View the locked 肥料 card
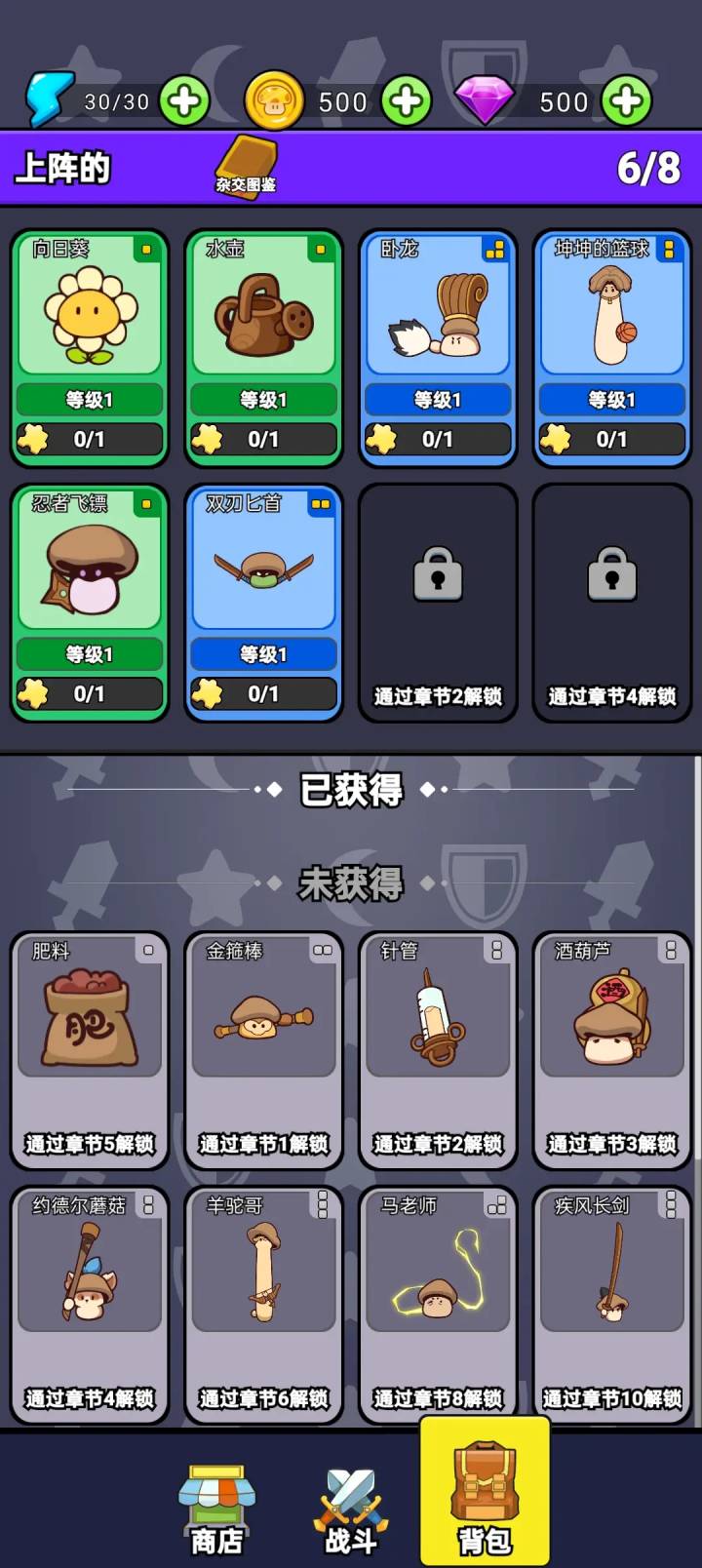 point(90,1050)
